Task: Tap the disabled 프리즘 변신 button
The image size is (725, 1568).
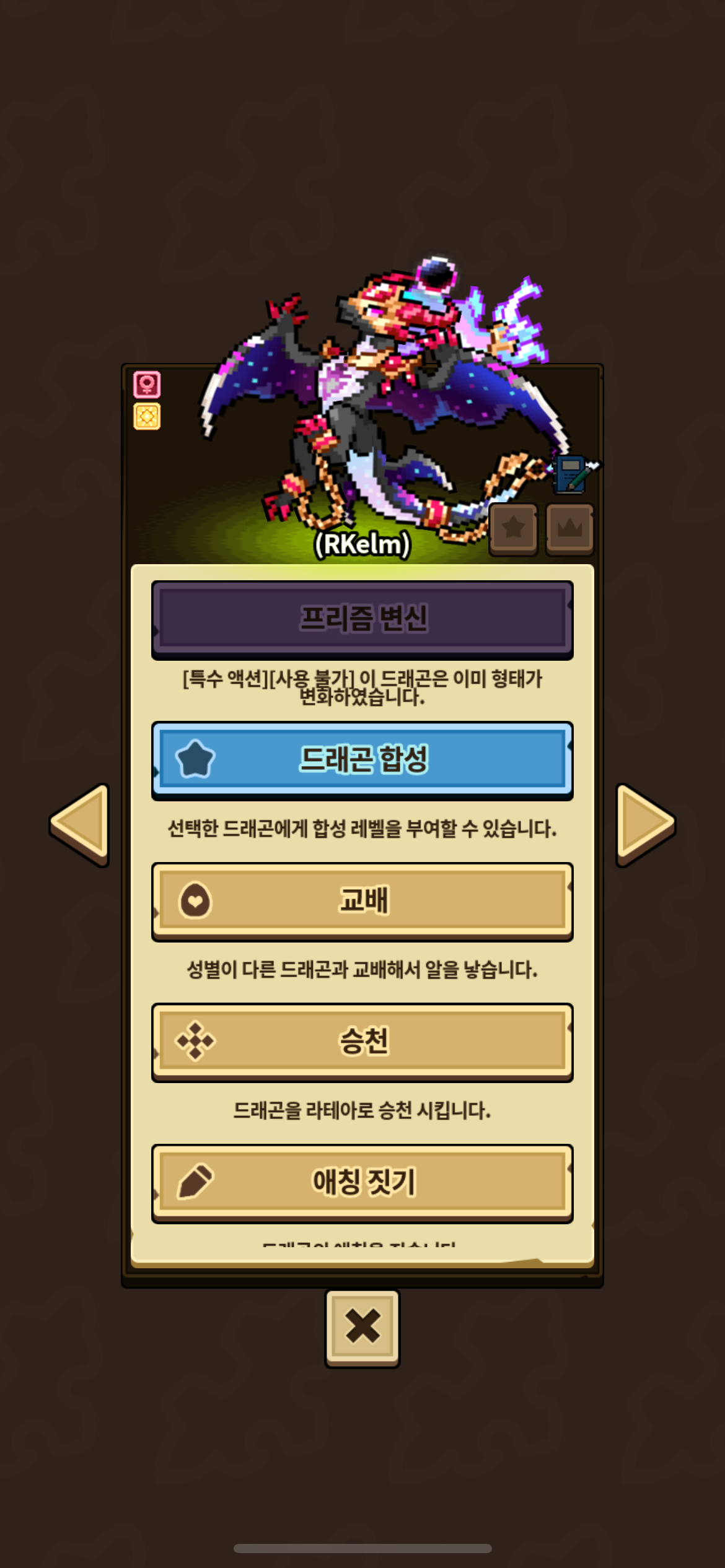Action: coord(362,618)
